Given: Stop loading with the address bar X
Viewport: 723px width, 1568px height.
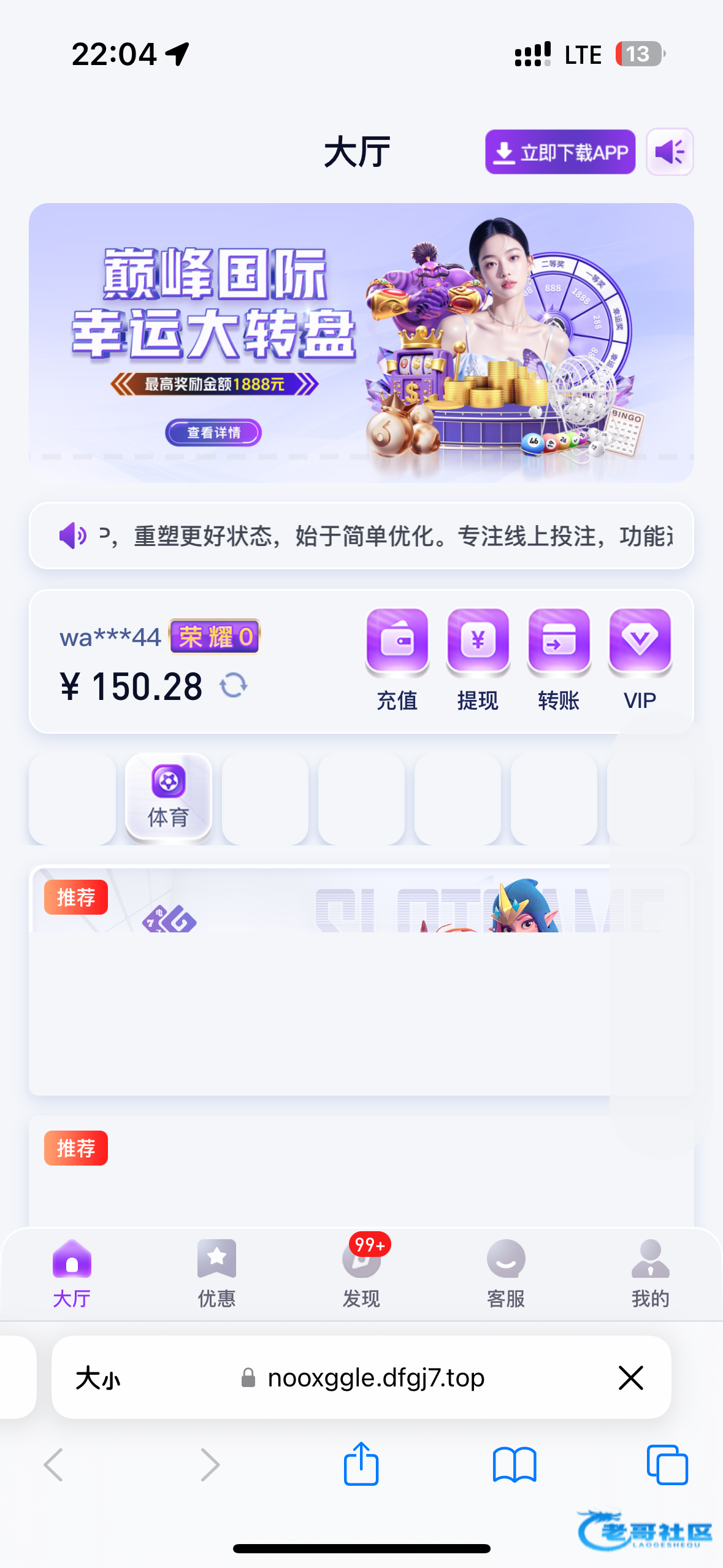Looking at the screenshot, I should [630, 1378].
